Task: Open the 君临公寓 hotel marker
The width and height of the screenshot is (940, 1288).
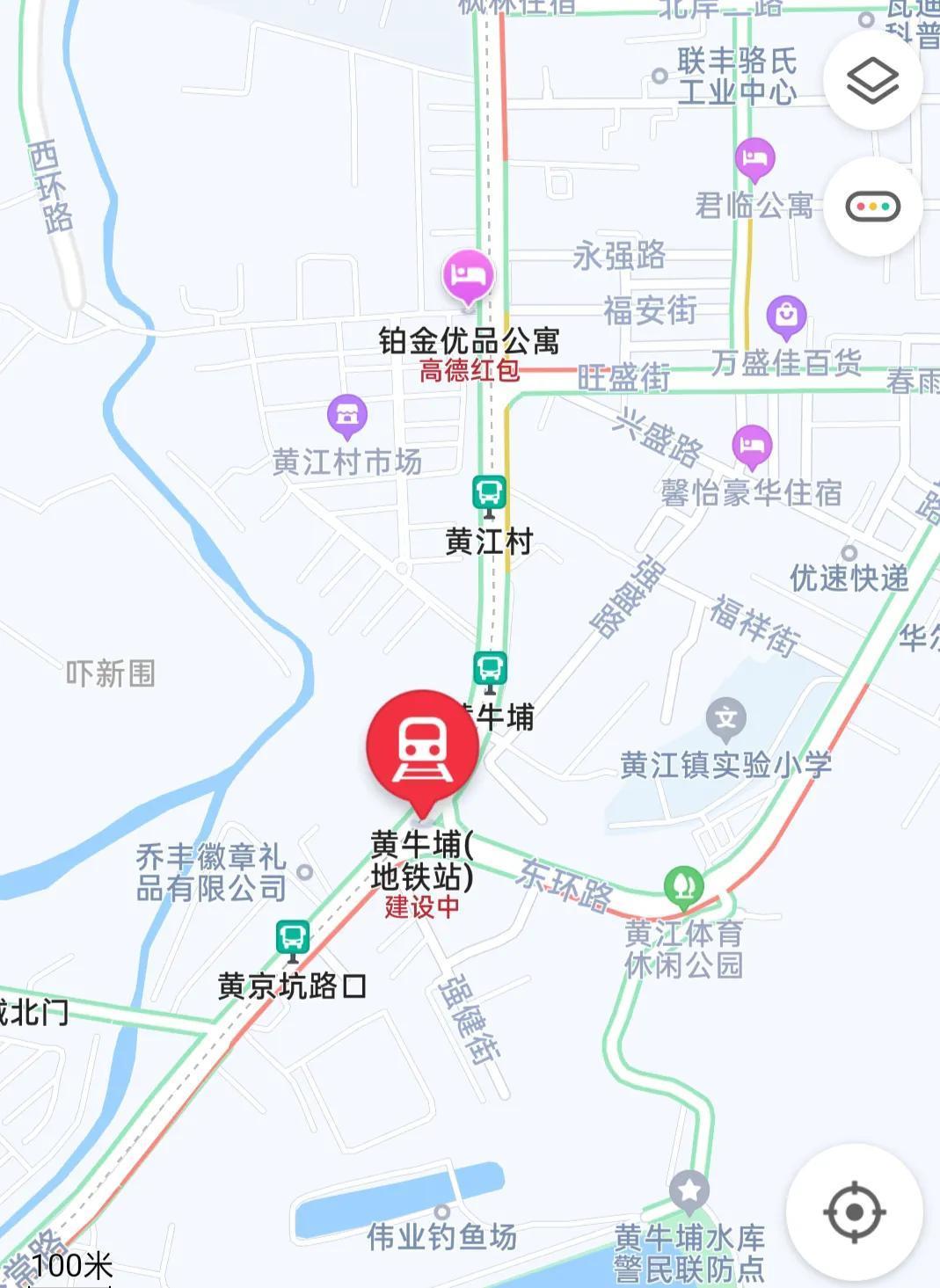Action: pyautogui.click(x=754, y=160)
